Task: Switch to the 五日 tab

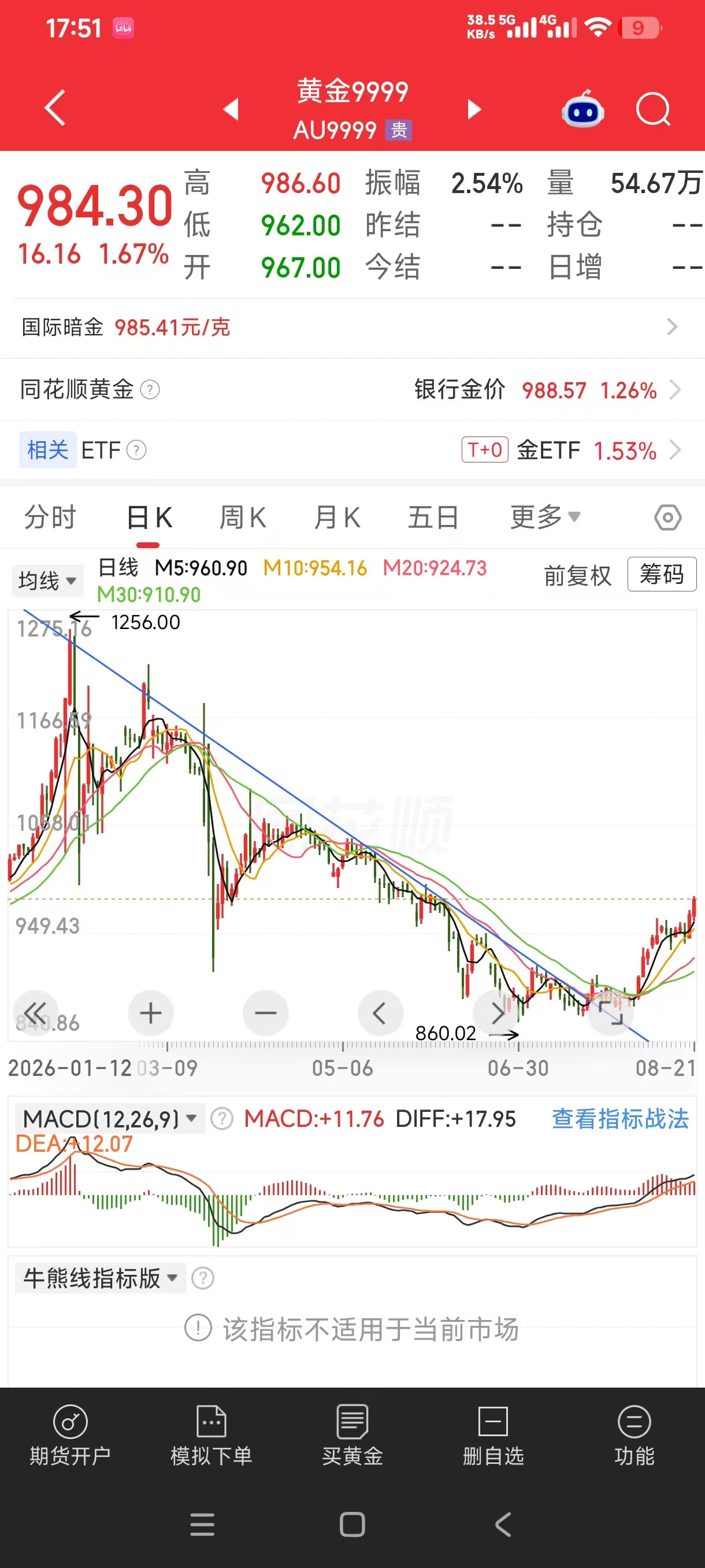Action: click(433, 517)
